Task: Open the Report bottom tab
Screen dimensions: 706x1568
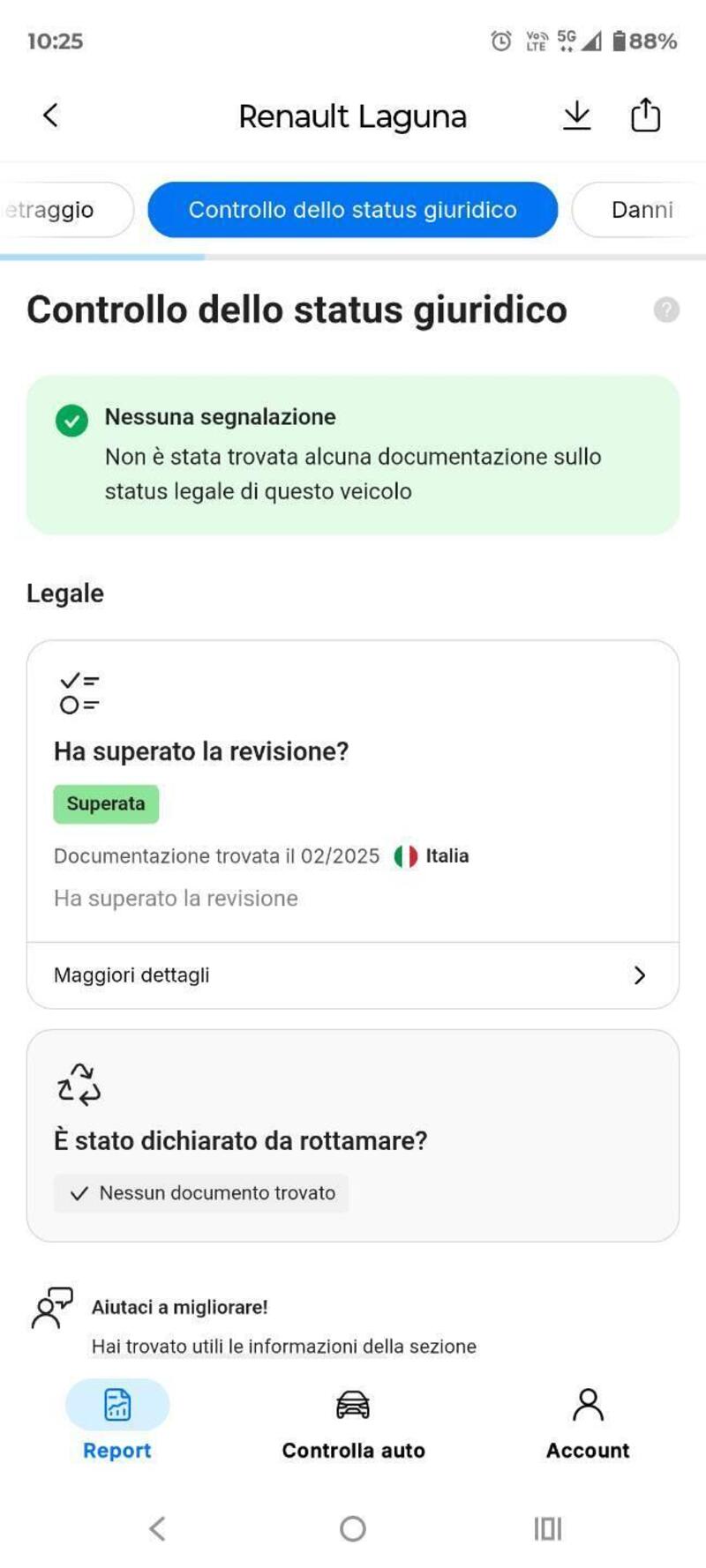Action: (x=117, y=1420)
